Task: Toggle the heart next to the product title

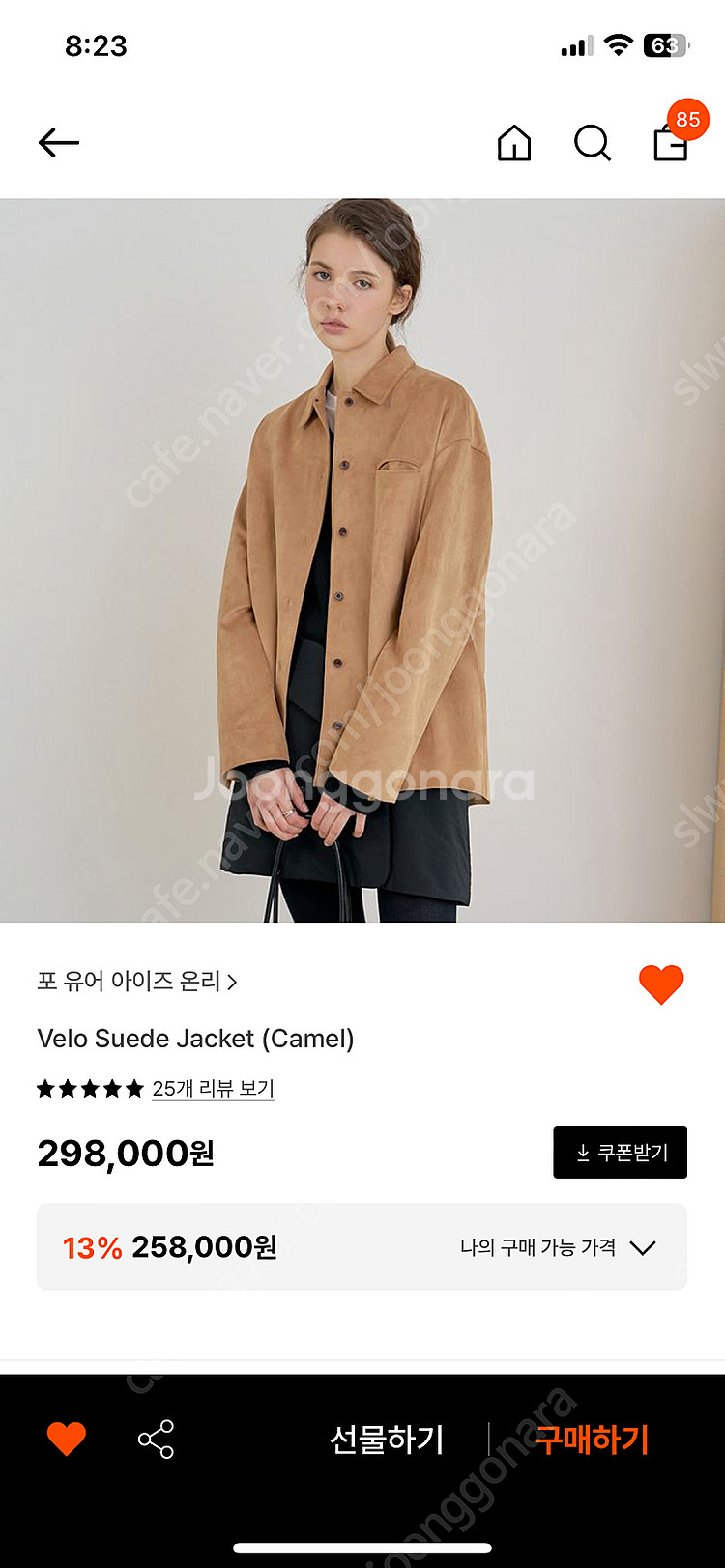Action: (x=661, y=984)
